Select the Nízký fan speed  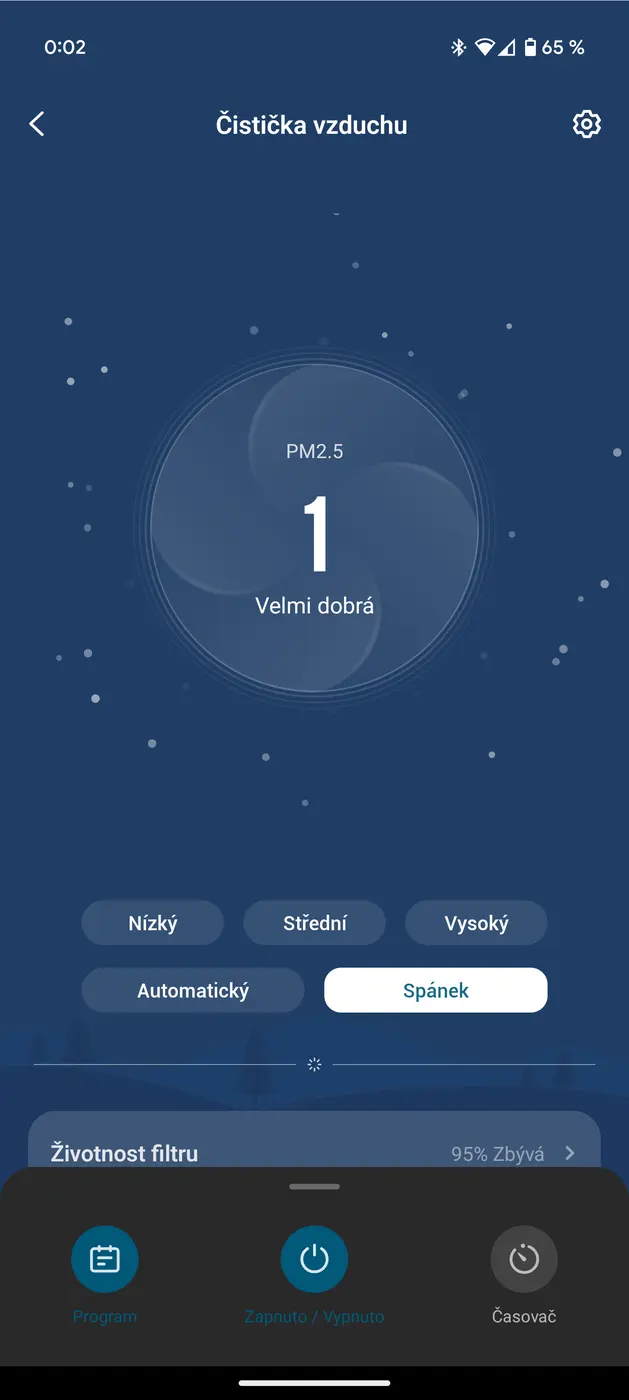tap(153, 923)
